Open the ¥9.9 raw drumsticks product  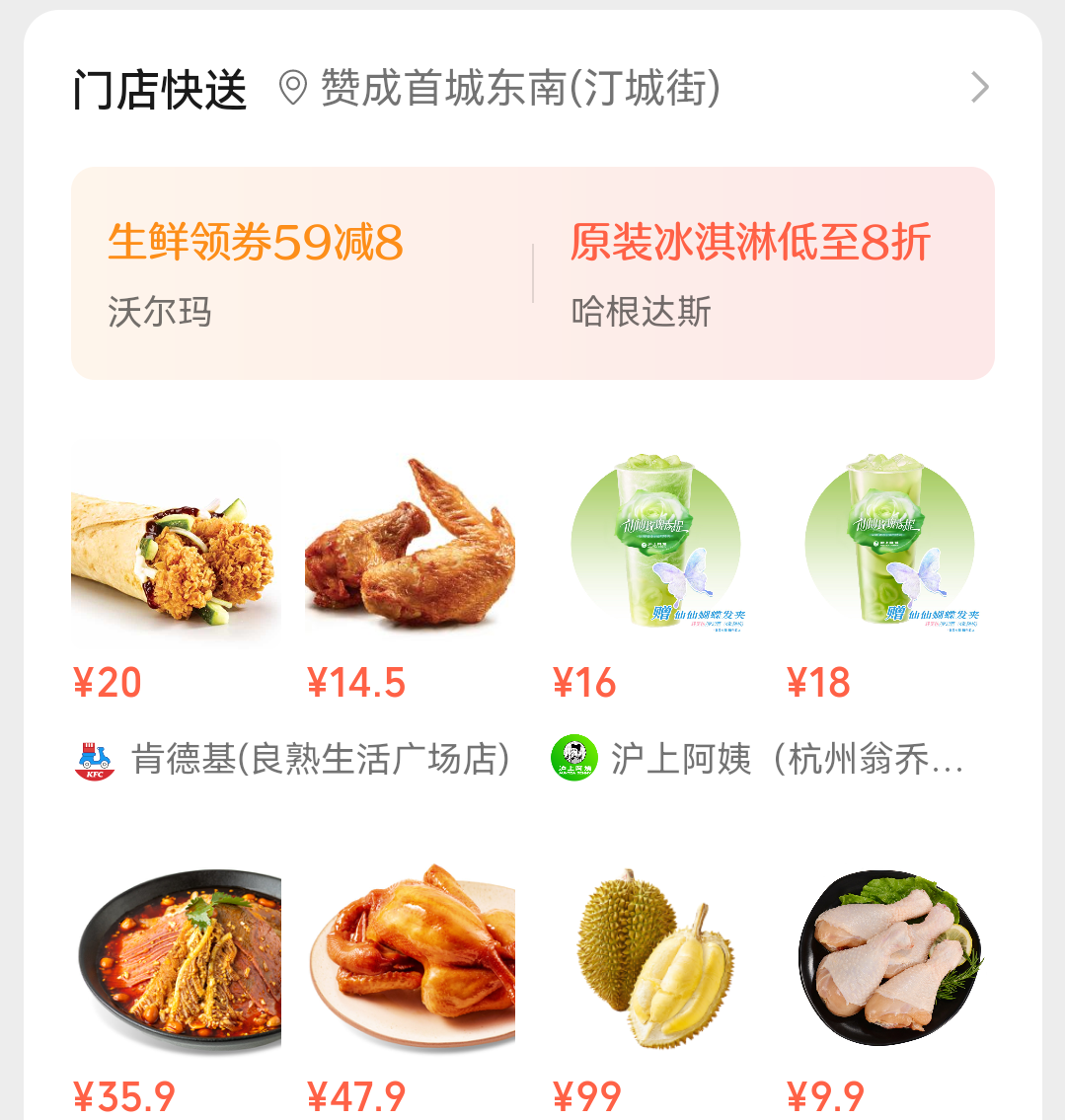[x=890, y=957]
